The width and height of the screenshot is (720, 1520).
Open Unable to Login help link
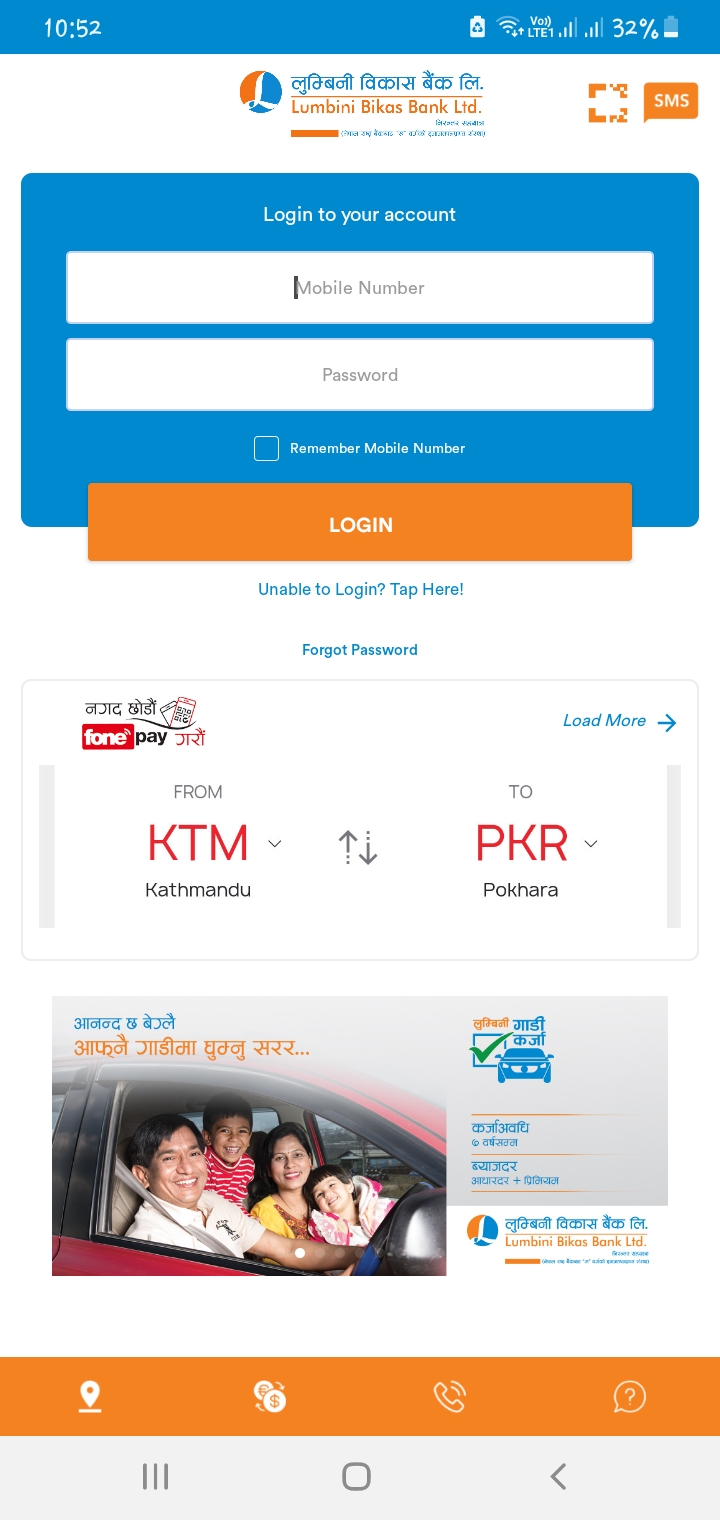tap(360, 589)
